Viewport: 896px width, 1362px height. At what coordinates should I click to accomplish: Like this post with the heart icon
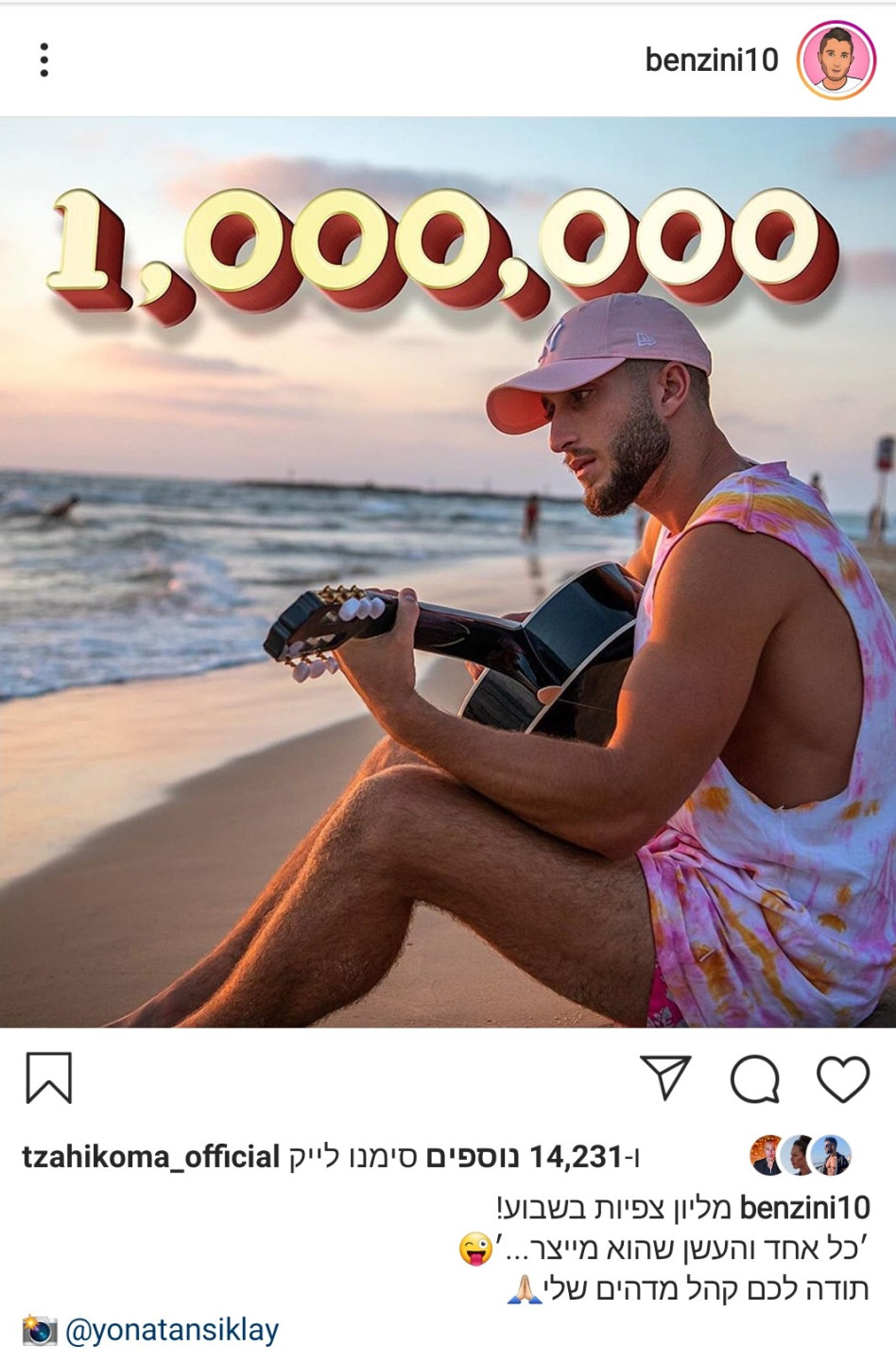click(x=842, y=1078)
